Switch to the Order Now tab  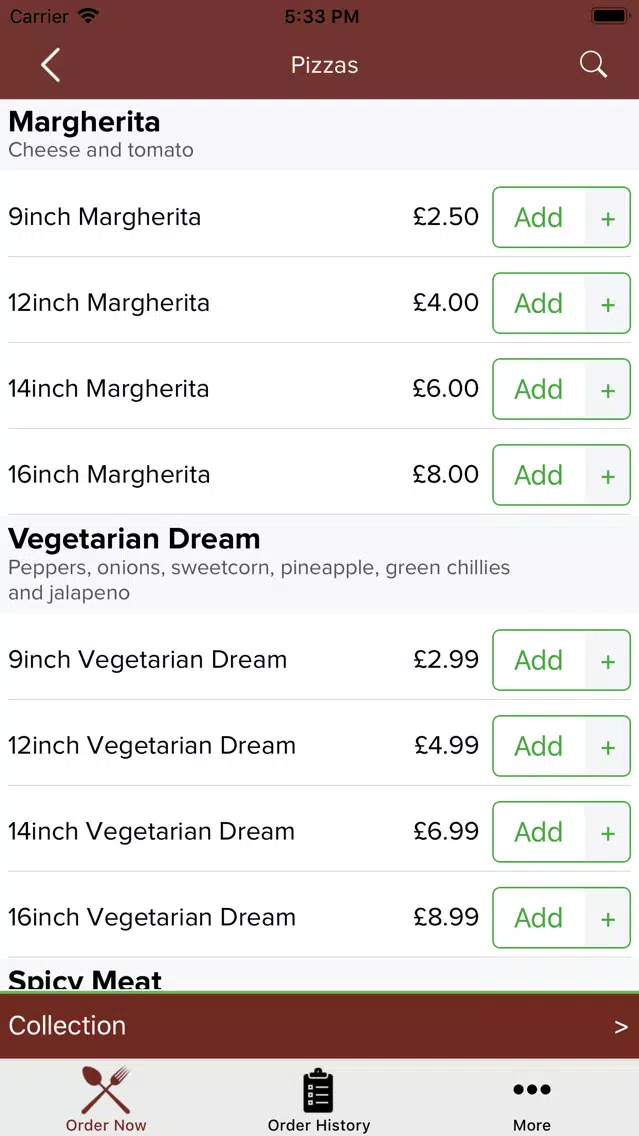pyautogui.click(x=106, y=1098)
